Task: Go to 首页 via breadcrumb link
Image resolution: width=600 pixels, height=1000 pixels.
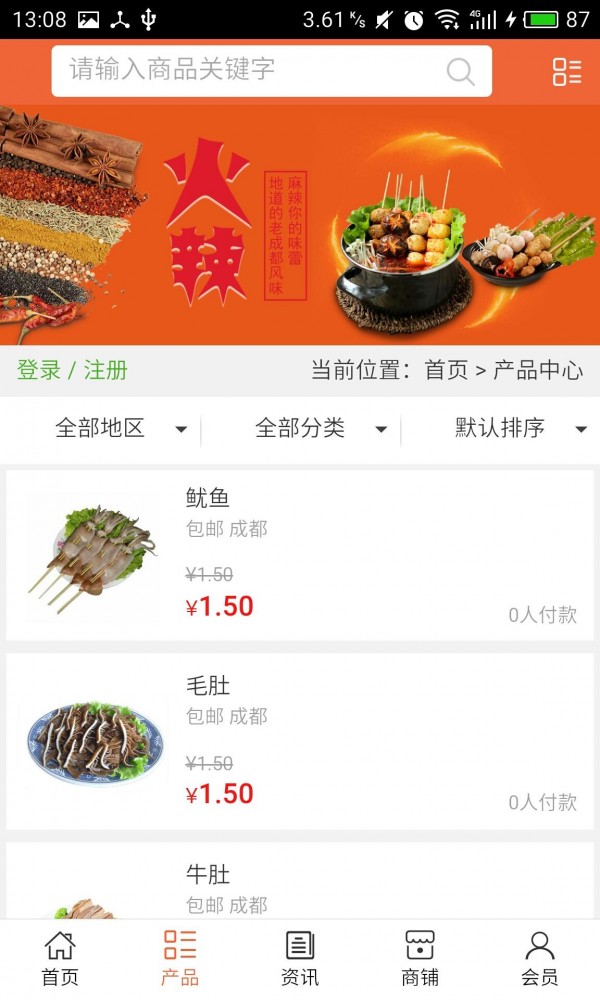Action: (446, 370)
